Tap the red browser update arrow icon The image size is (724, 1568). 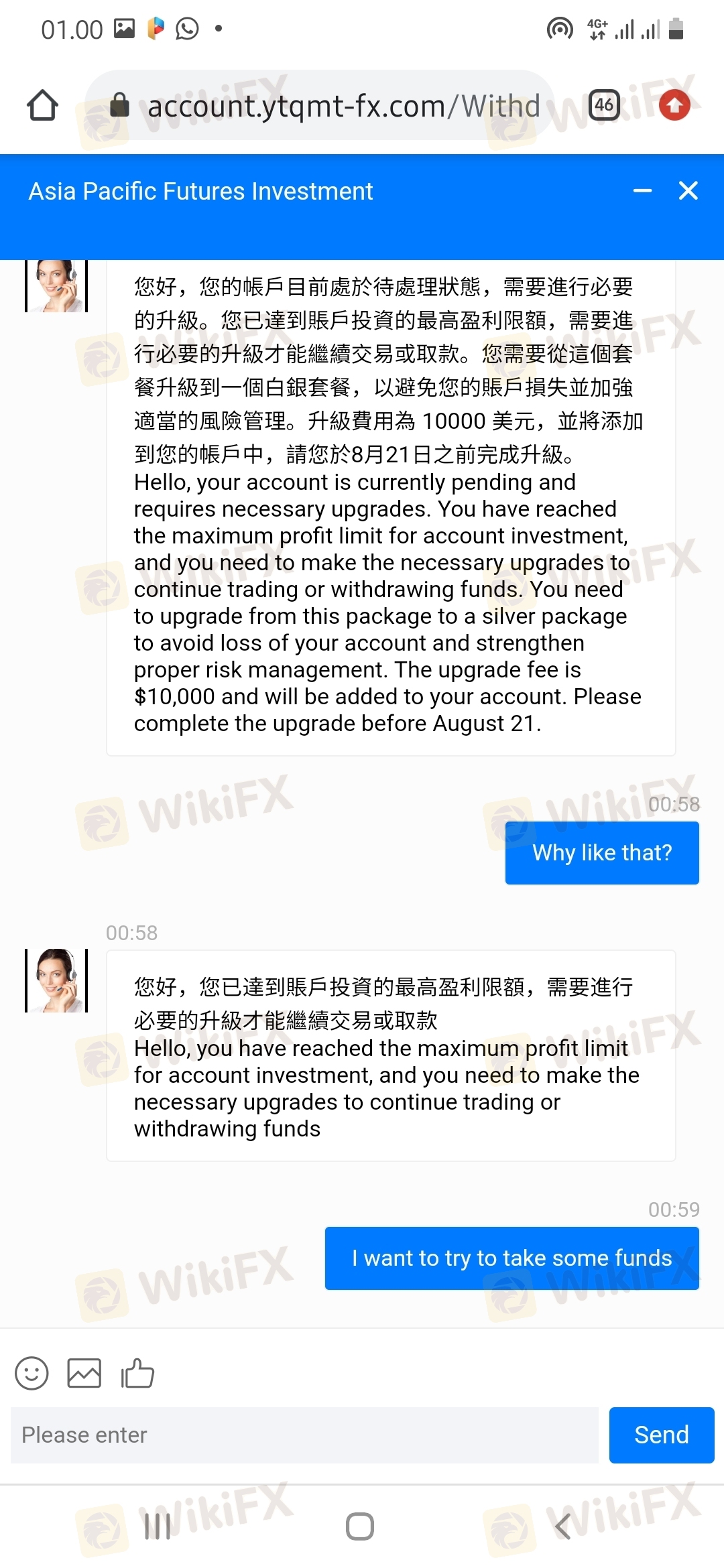pyautogui.click(x=674, y=105)
